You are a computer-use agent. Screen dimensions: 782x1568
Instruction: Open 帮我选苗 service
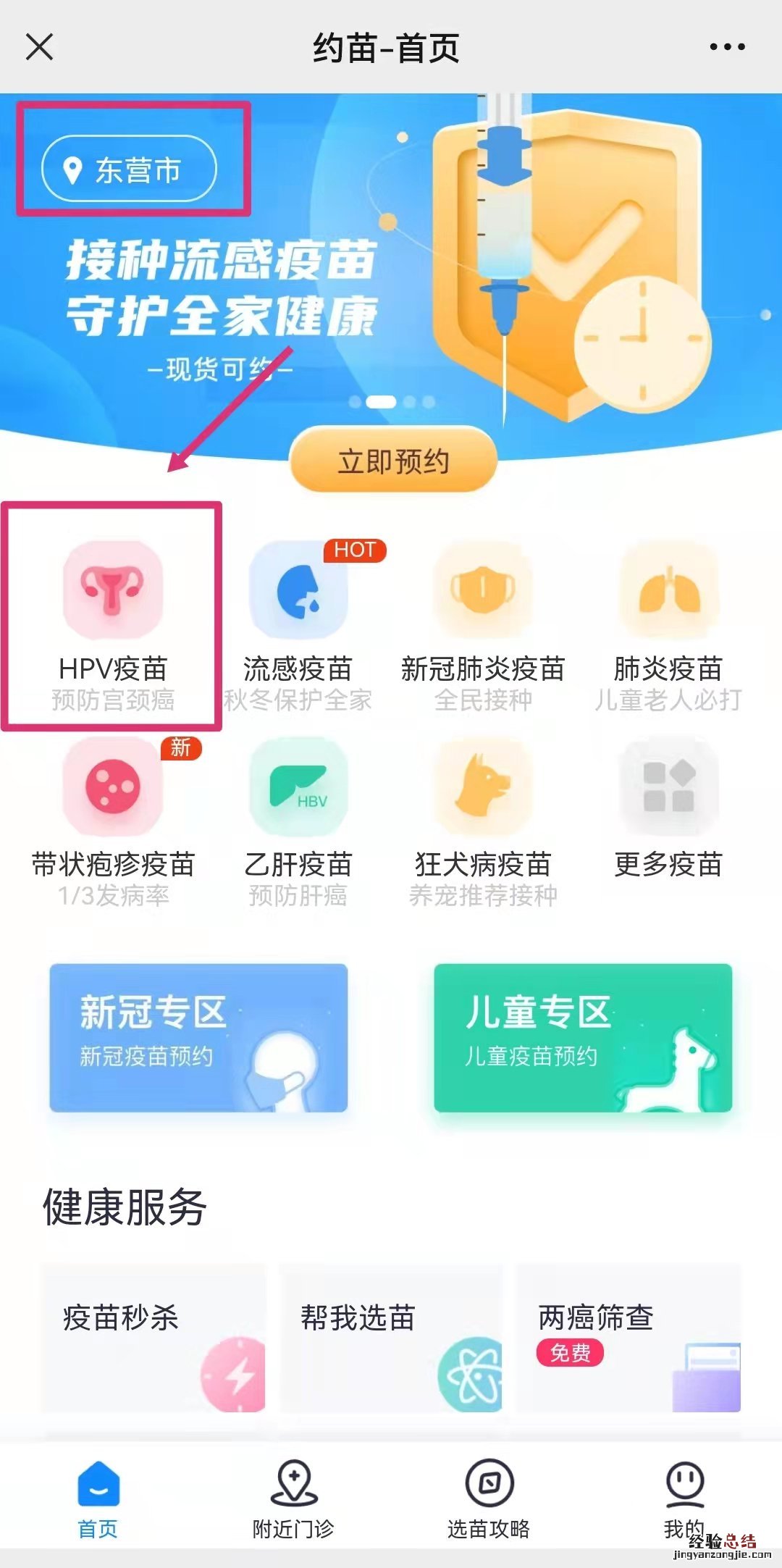coord(391,1338)
